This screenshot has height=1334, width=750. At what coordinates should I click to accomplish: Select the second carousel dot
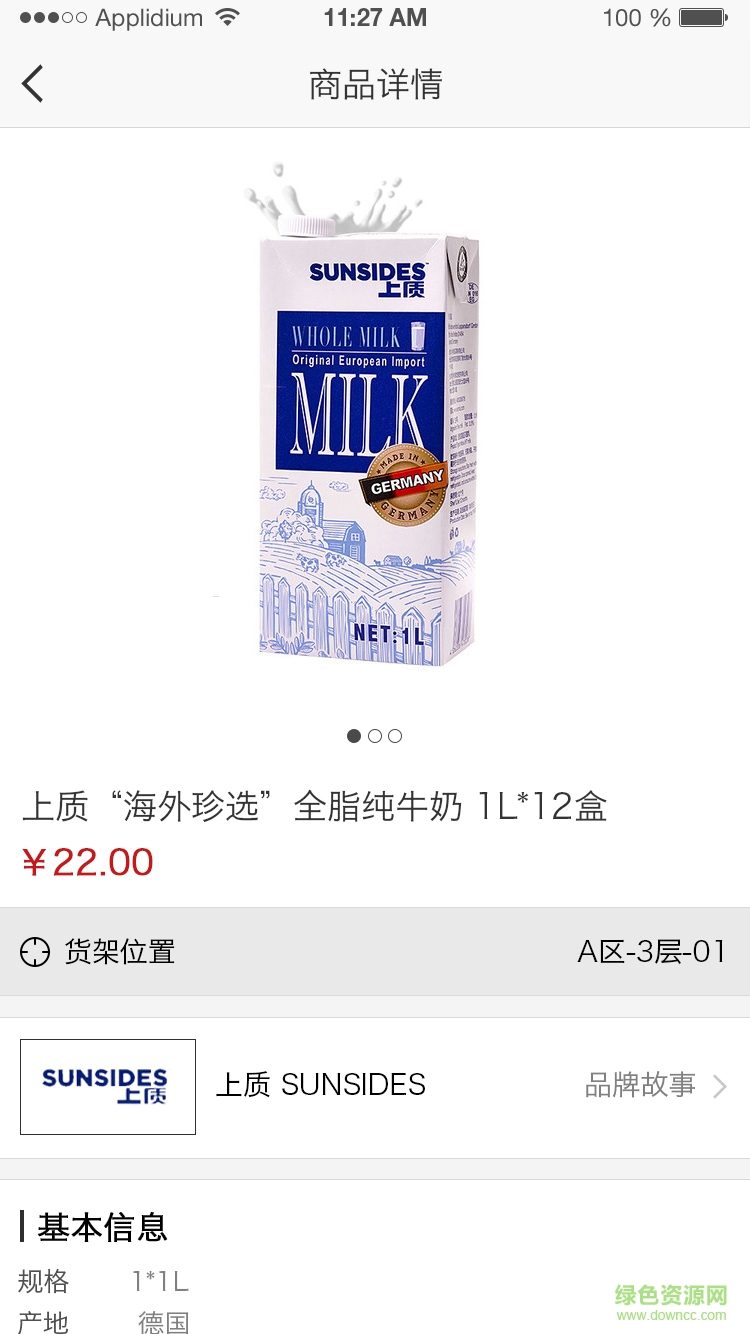tap(375, 736)
